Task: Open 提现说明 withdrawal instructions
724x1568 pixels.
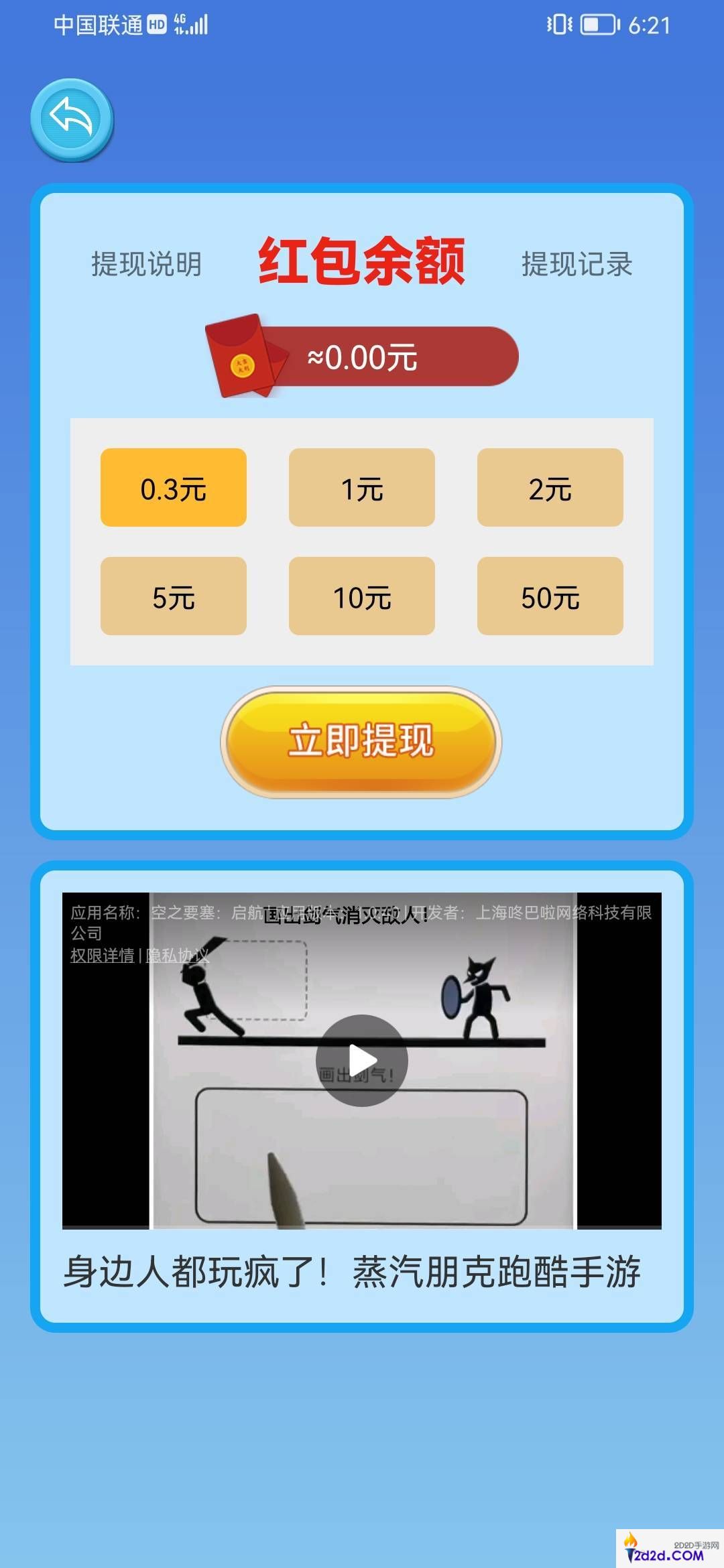Action: (x=146, y=264)
